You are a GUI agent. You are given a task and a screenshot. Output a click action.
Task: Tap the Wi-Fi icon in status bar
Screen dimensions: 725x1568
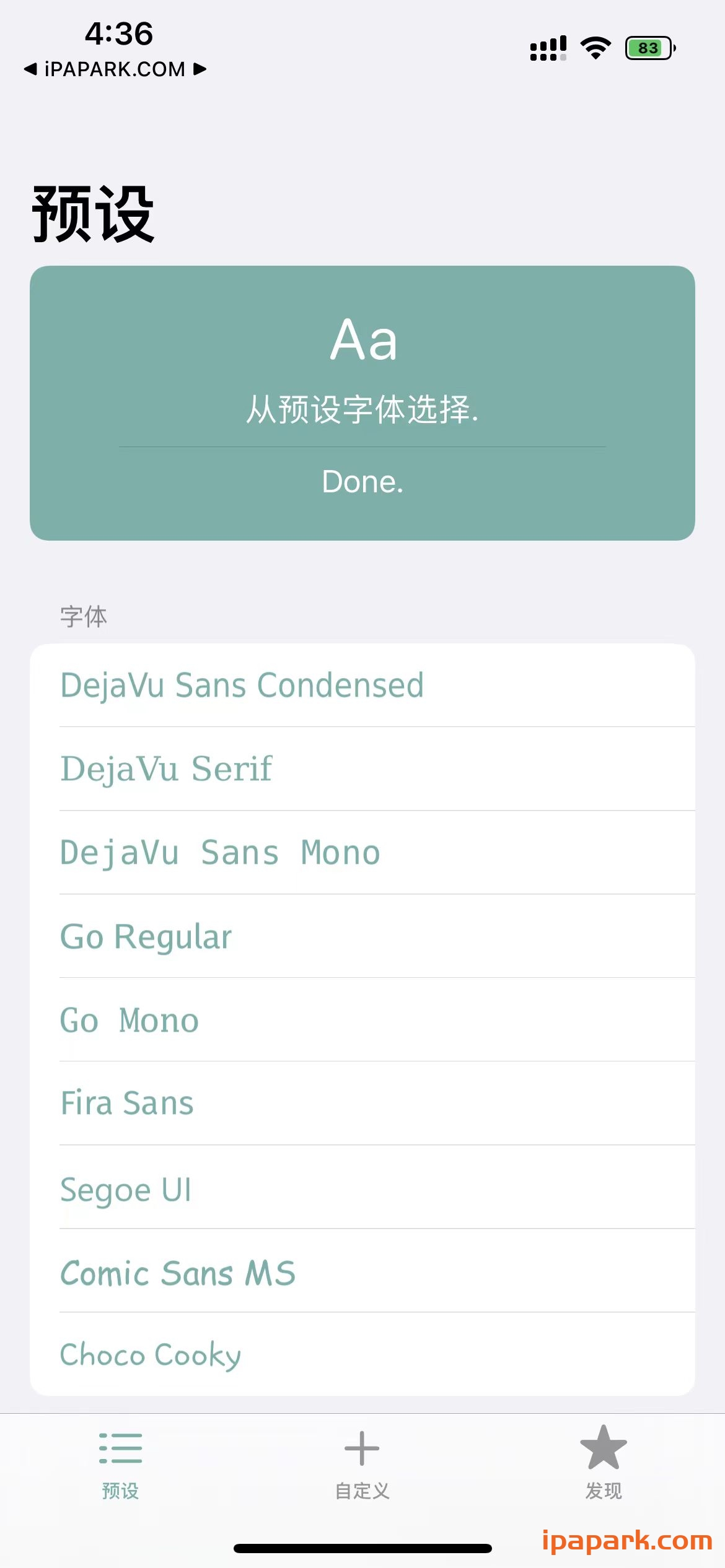pyautogui.click(x=596, y=46)
